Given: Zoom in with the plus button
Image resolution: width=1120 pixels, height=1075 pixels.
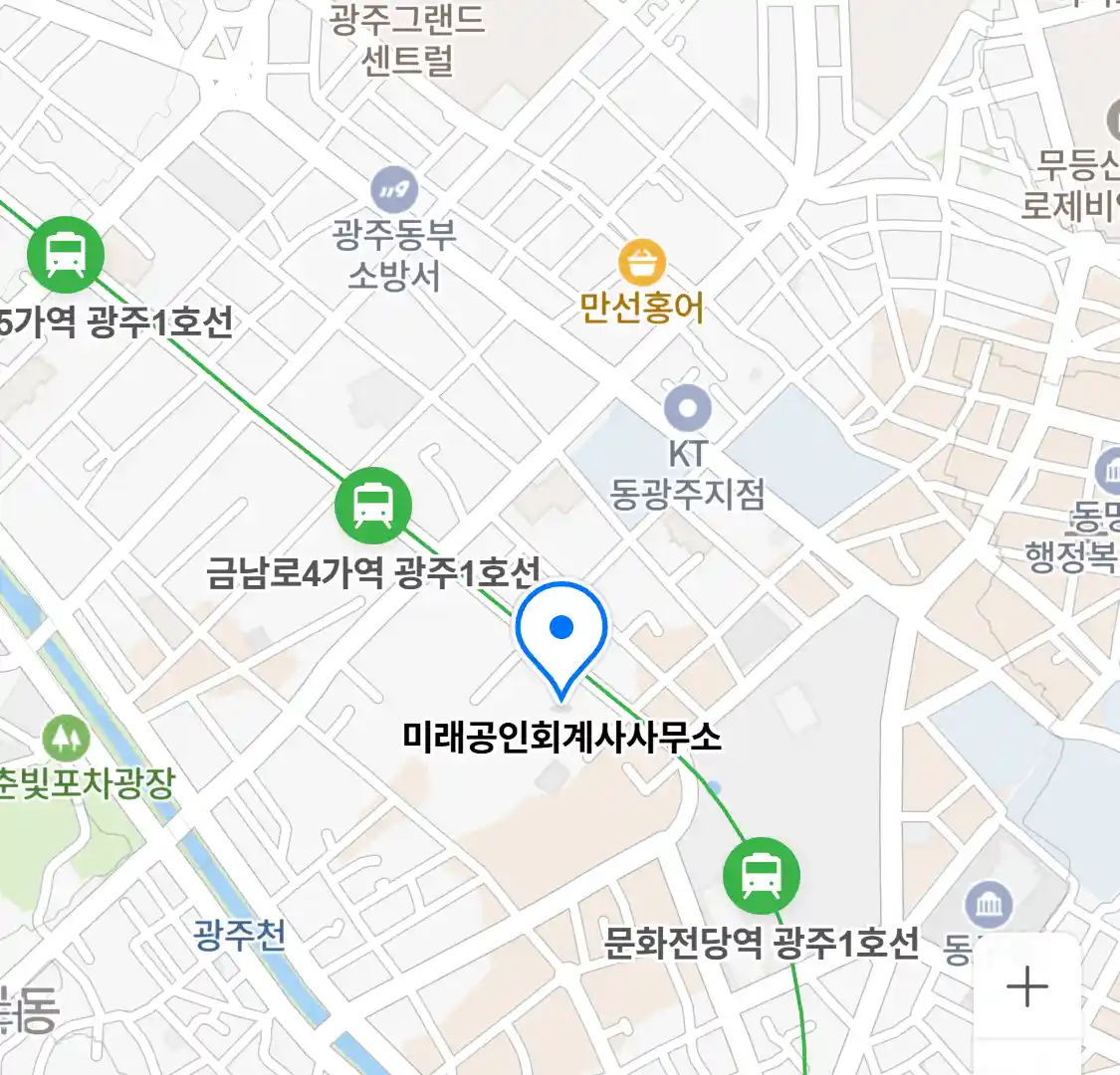Looking at the screenshot, I should (x=1026, y=987).
